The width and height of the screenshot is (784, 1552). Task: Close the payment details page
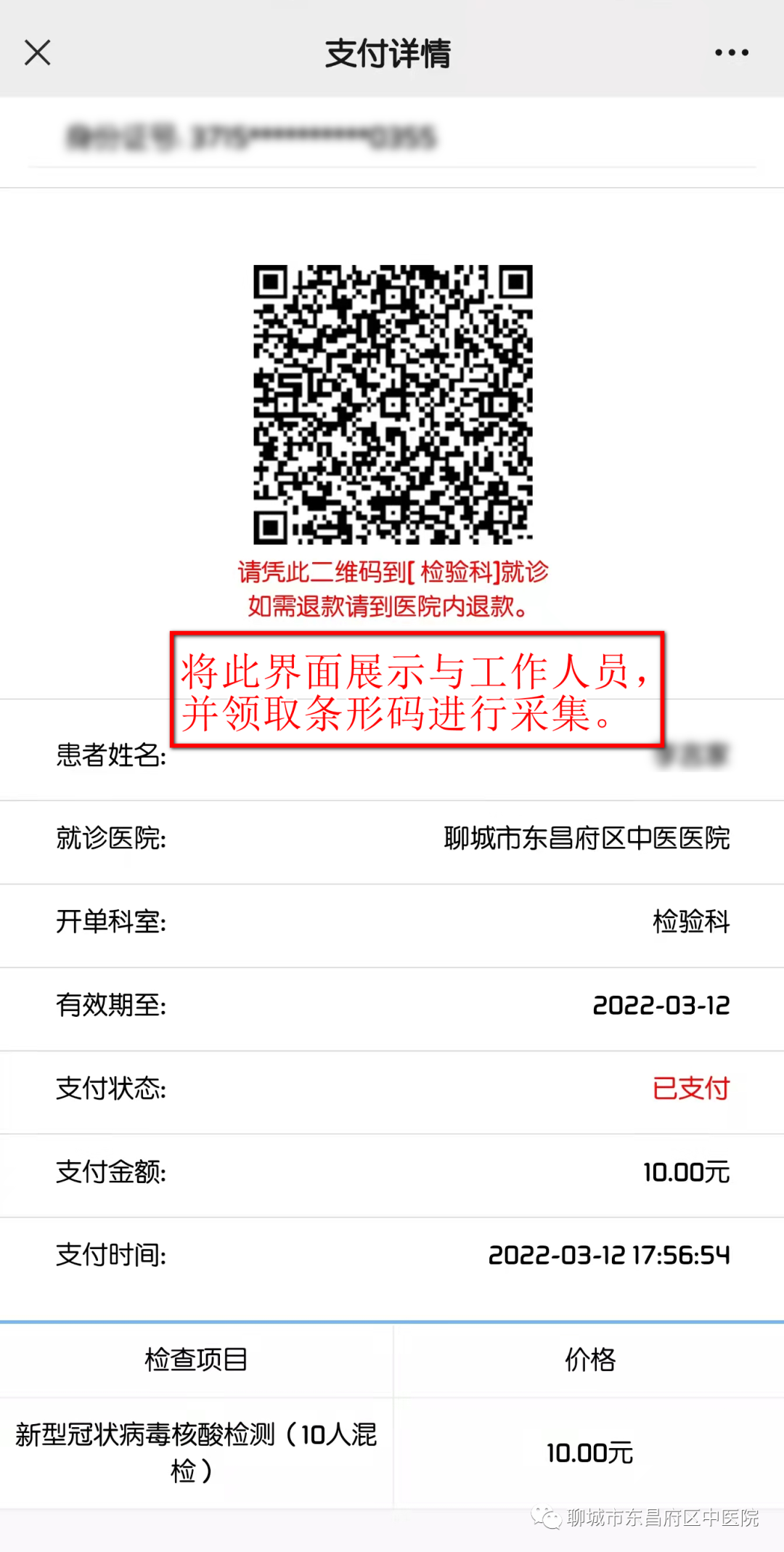(38, 53)
